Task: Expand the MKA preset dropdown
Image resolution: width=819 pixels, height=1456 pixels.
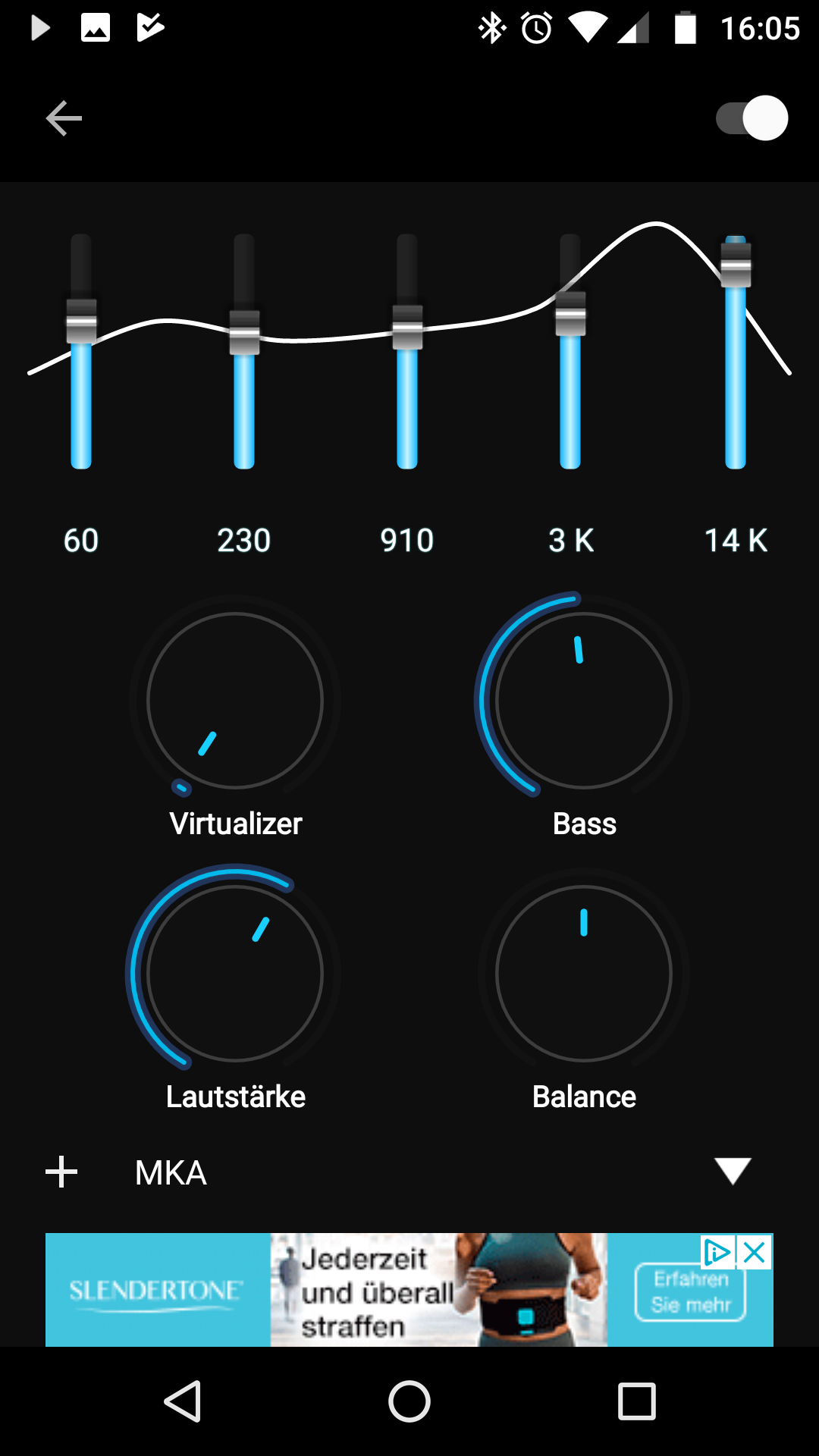Action: coord(733,1171)
